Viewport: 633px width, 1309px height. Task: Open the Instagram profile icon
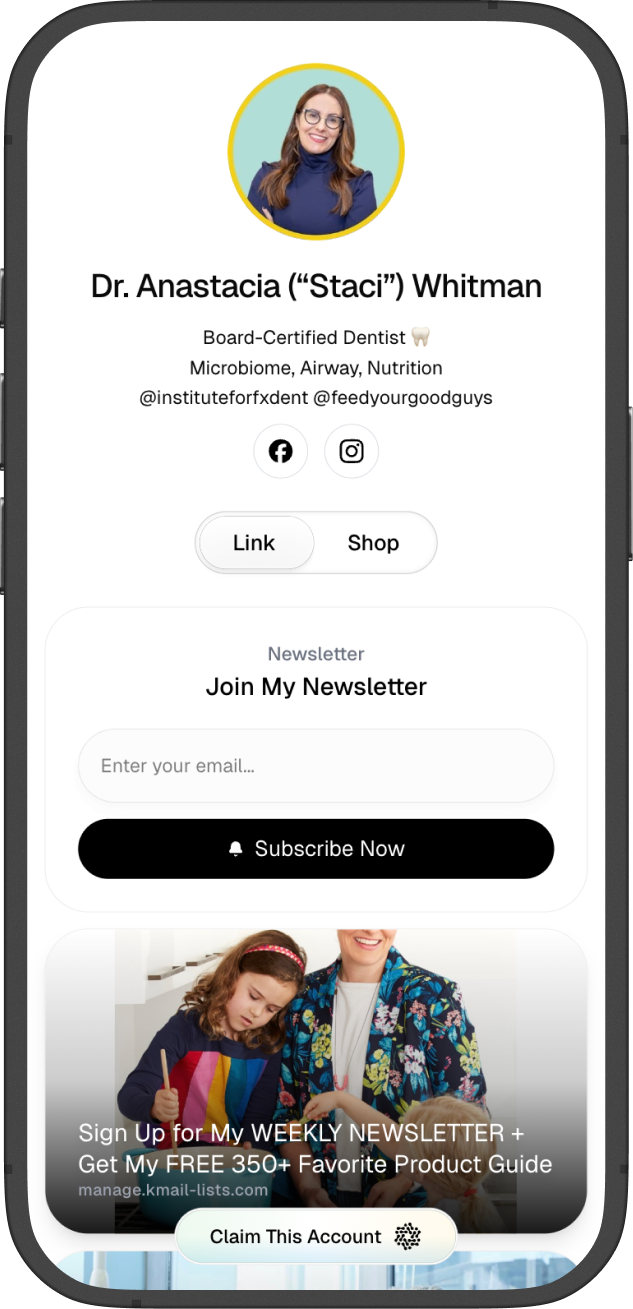351,451
